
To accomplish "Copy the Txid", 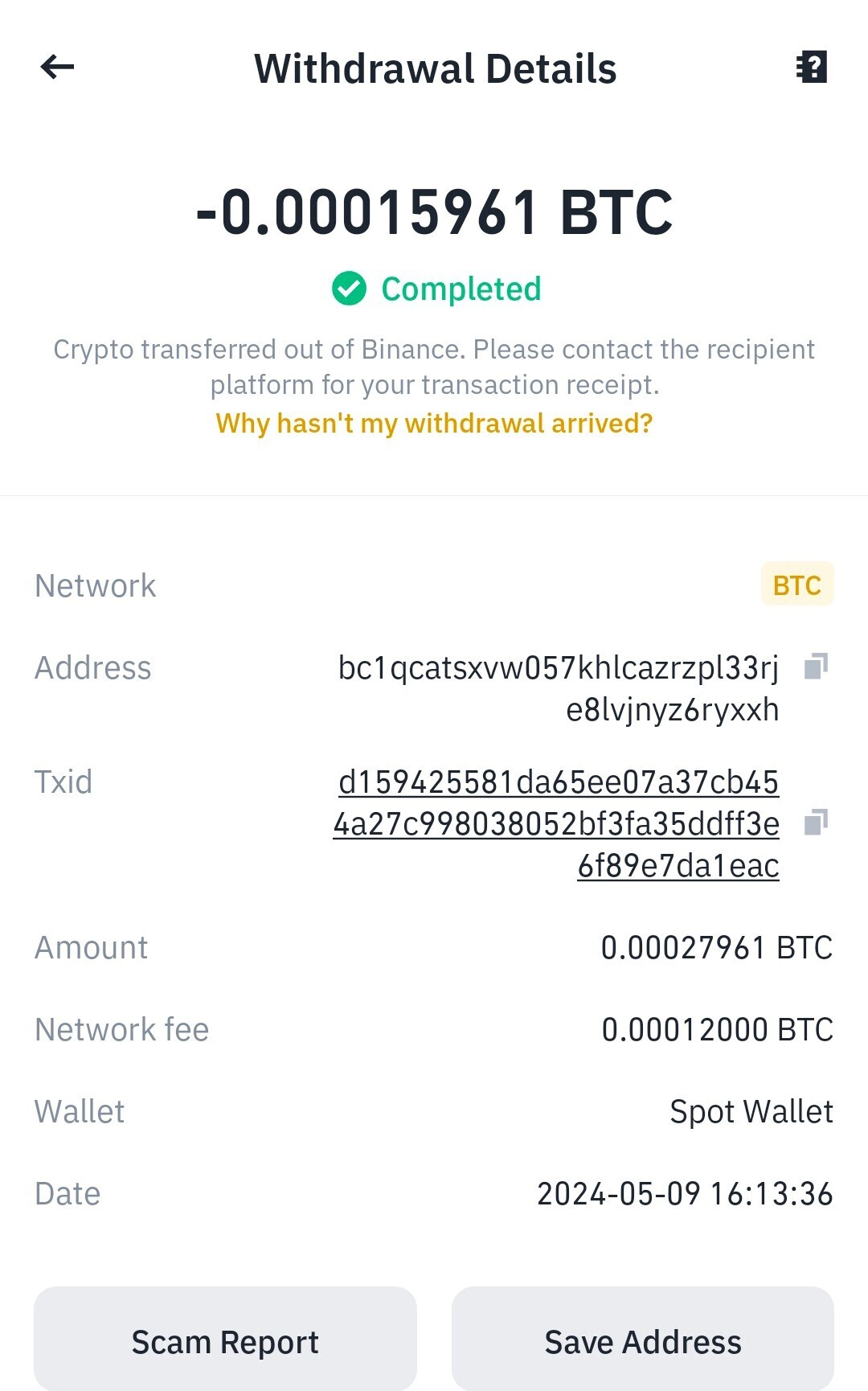I will point(816,823).
